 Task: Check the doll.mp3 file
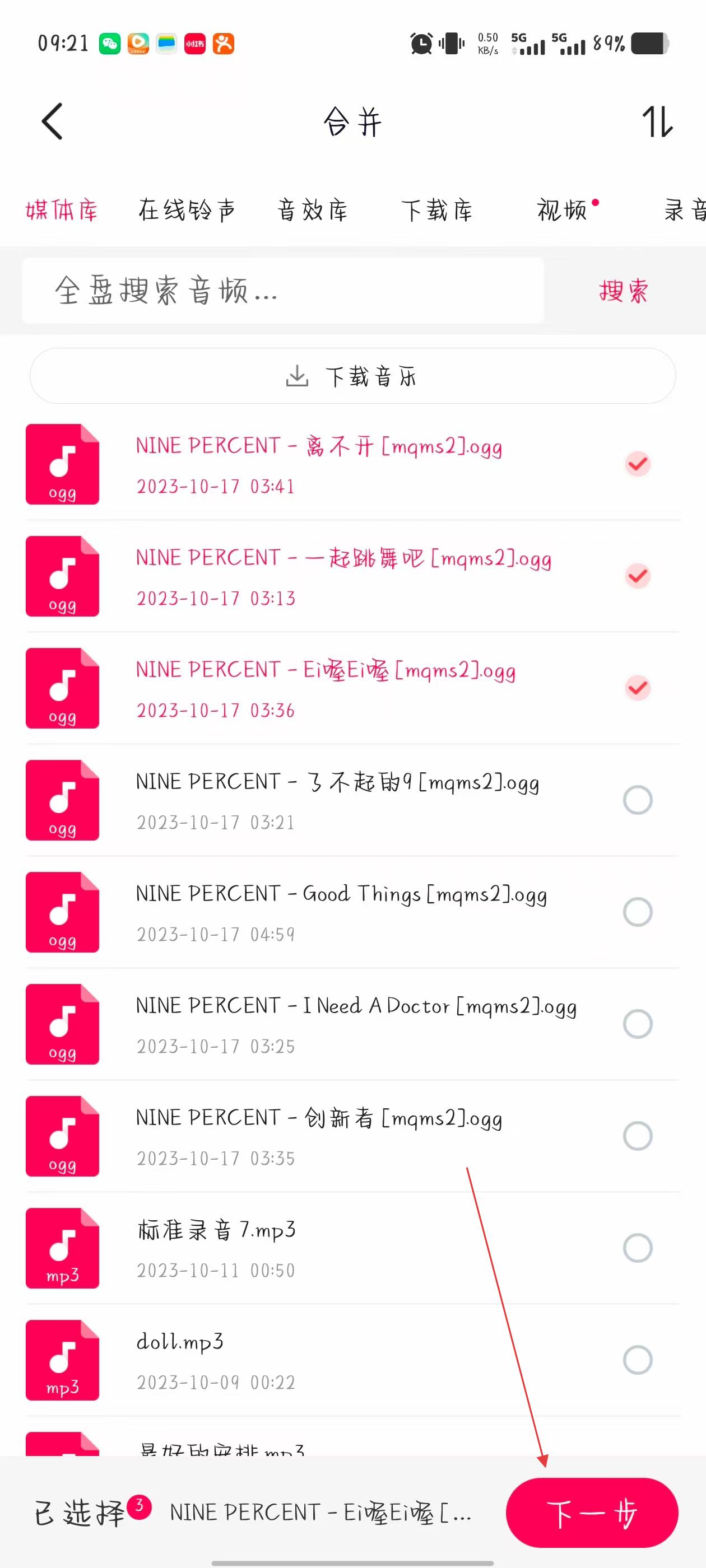coord(637,1360)
